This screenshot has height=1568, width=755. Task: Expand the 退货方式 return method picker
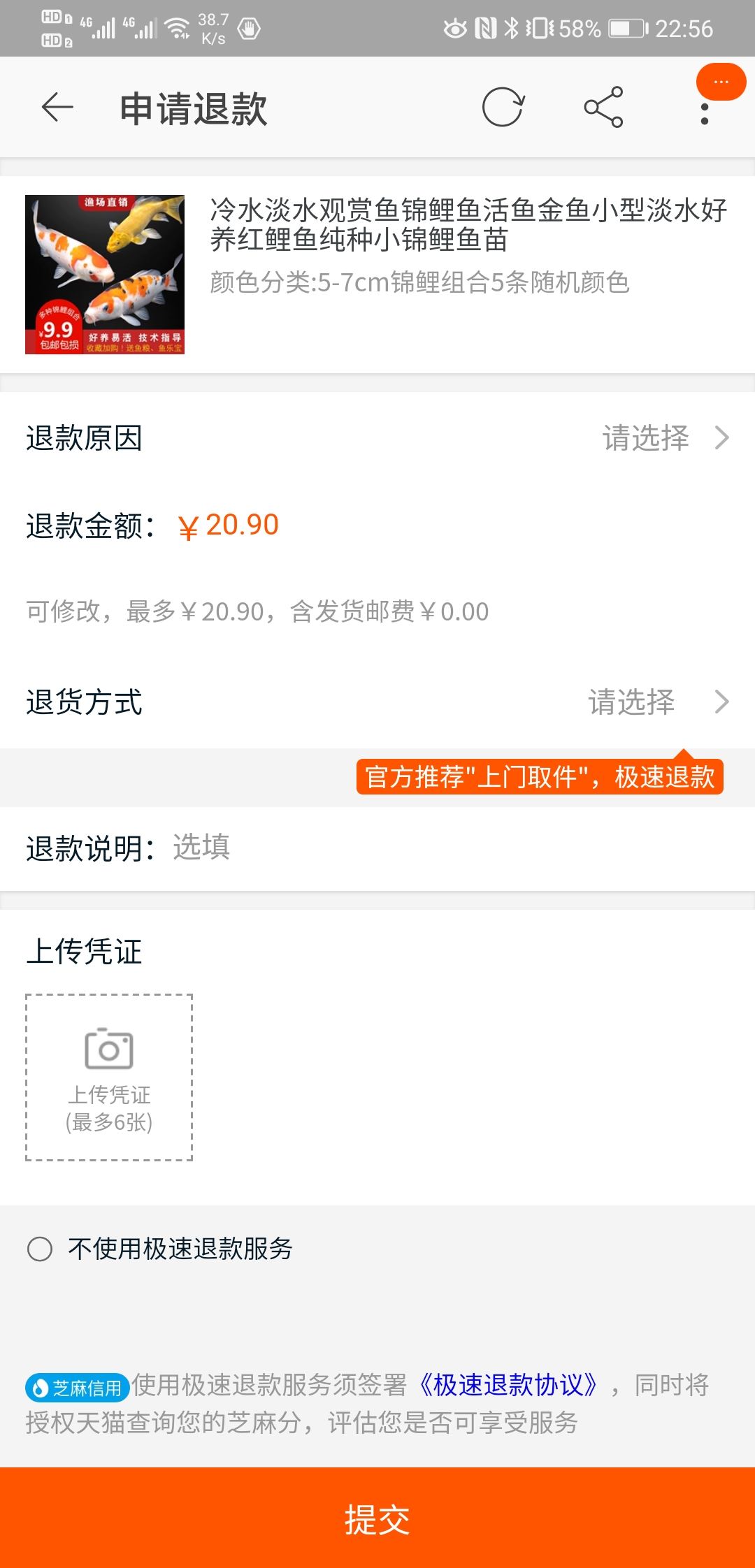377,704
